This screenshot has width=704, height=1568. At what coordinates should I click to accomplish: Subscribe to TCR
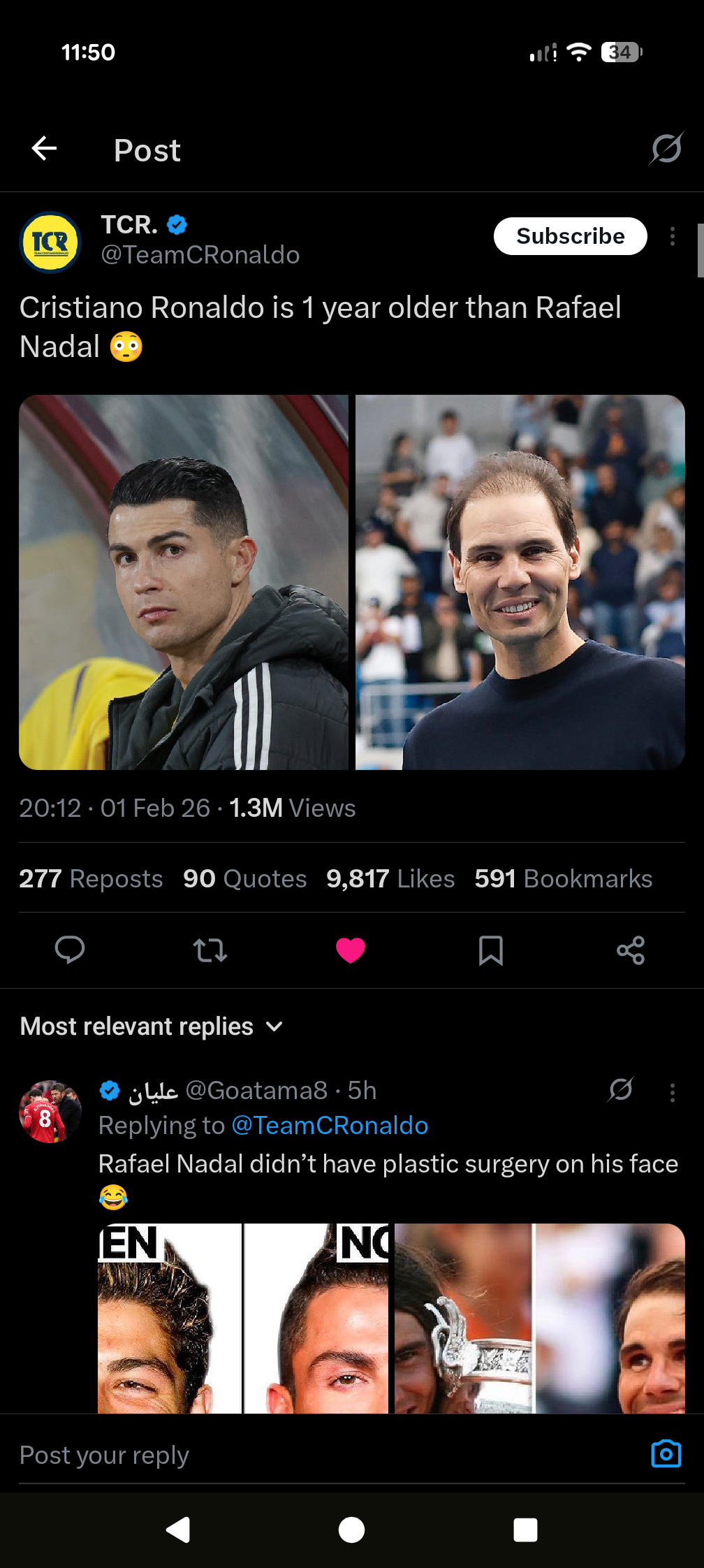click(569, 236)
